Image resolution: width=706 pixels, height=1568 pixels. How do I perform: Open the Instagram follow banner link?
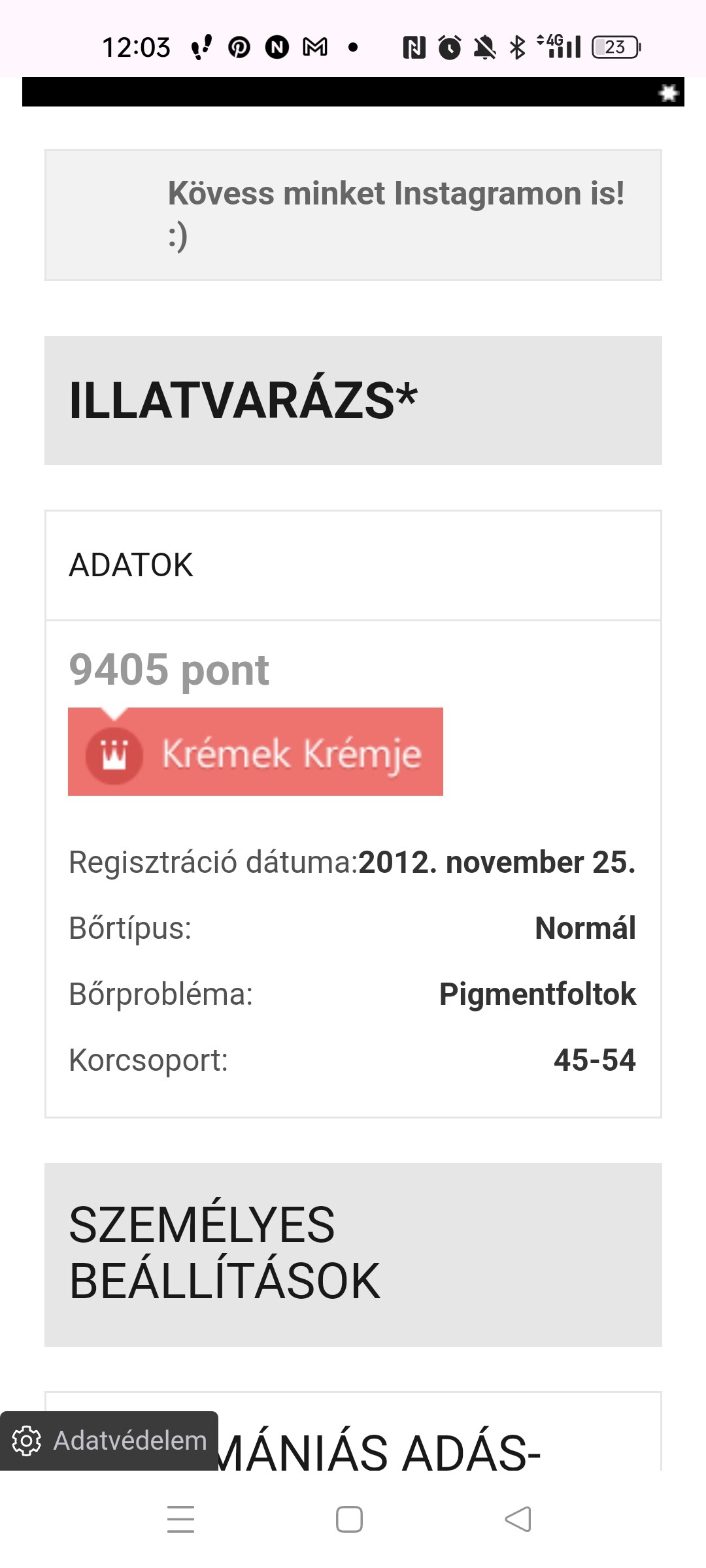(353, 215)
